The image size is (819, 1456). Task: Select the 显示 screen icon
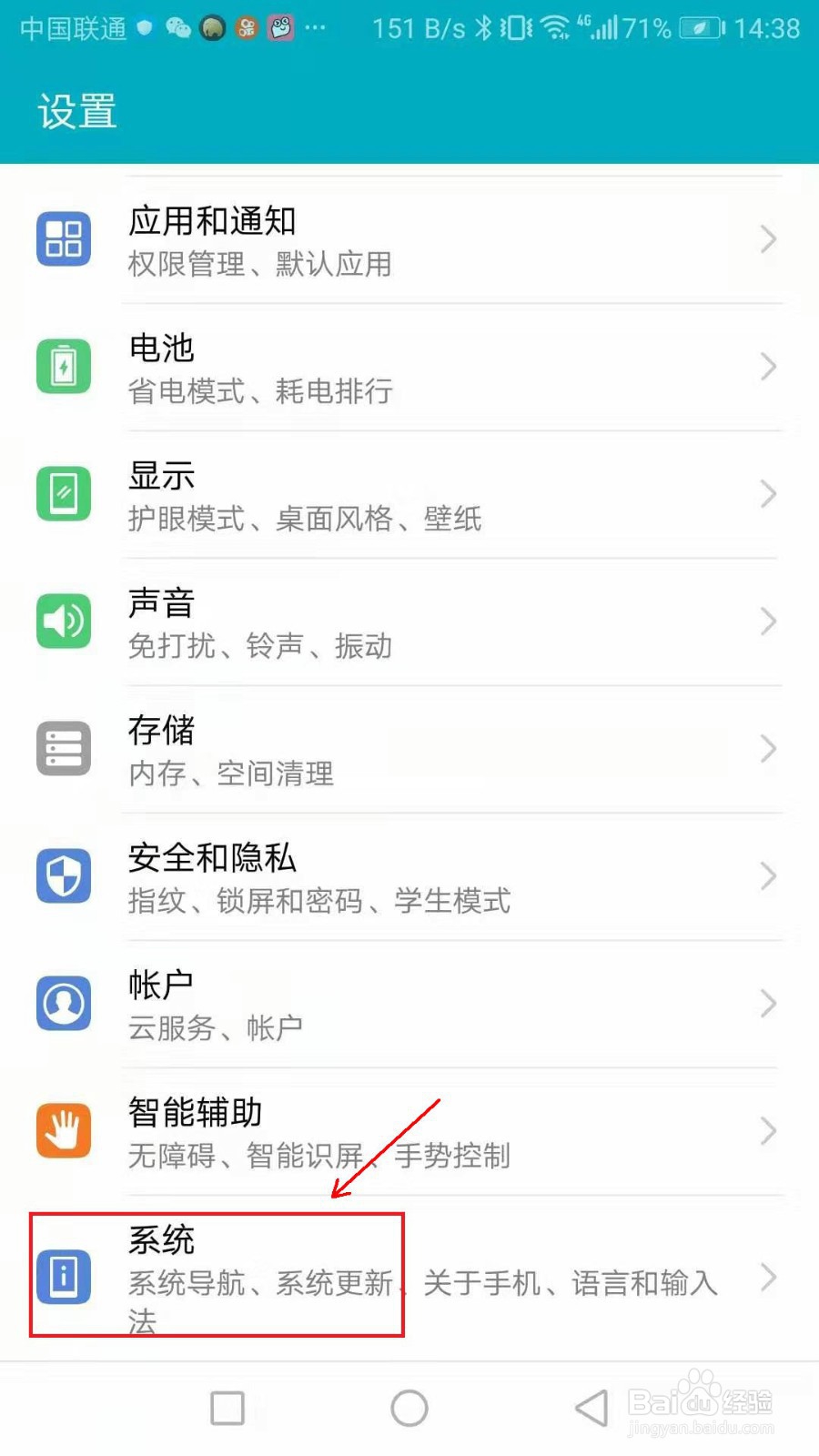click(x=63, y=493)
